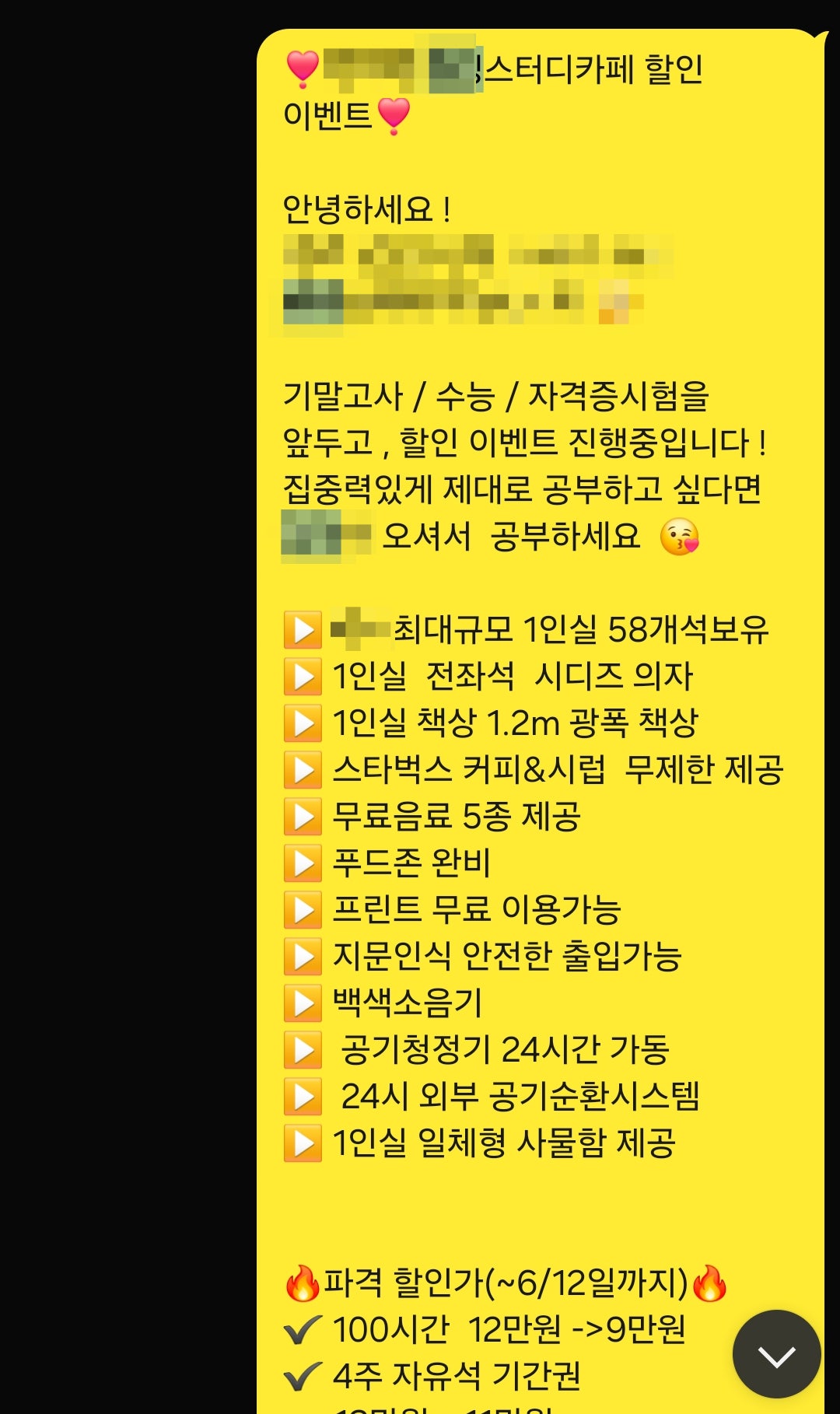
Task: Jump to the latest message with down arrow
Action: (x=776, y=1355)
